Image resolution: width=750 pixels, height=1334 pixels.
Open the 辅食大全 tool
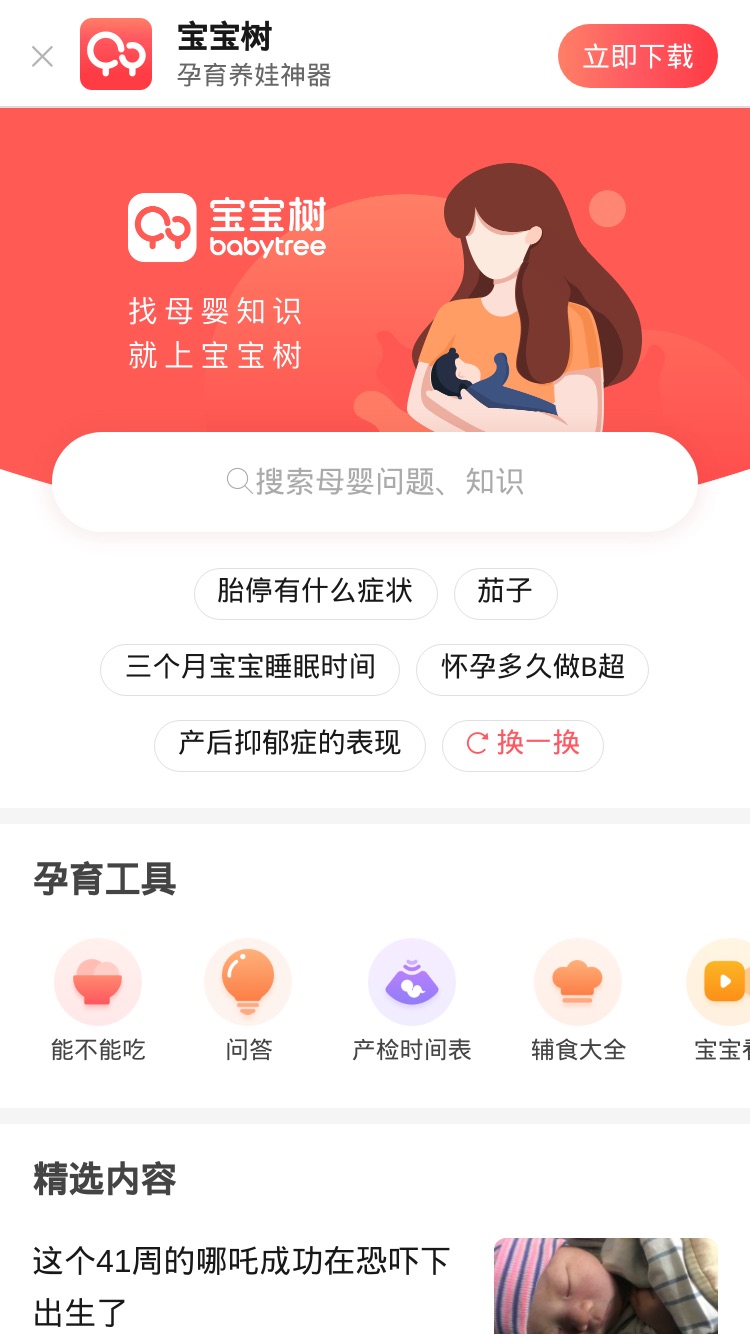tap(578, 1000)
